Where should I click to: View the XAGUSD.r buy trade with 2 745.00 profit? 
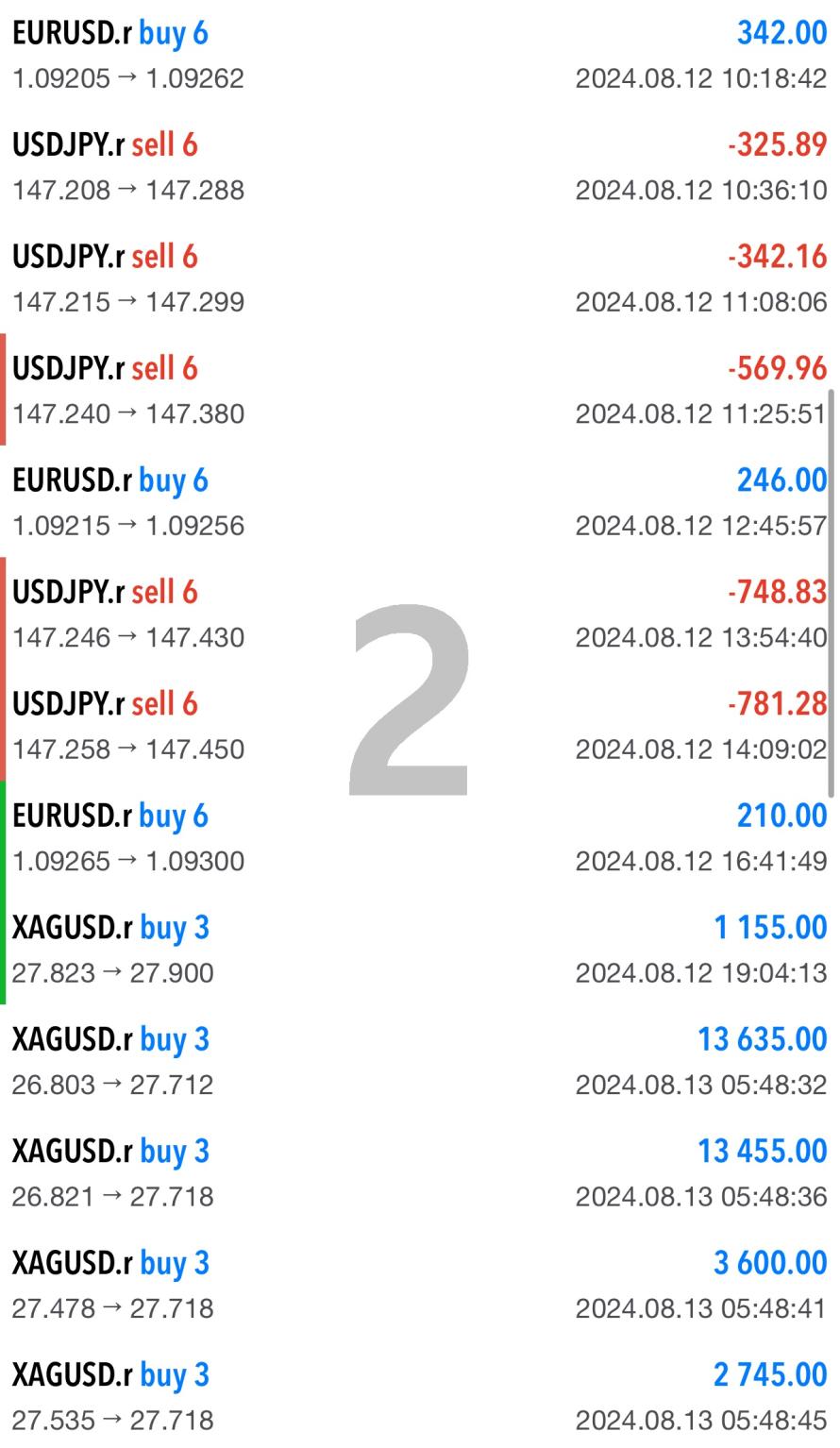pos(420,1397)
